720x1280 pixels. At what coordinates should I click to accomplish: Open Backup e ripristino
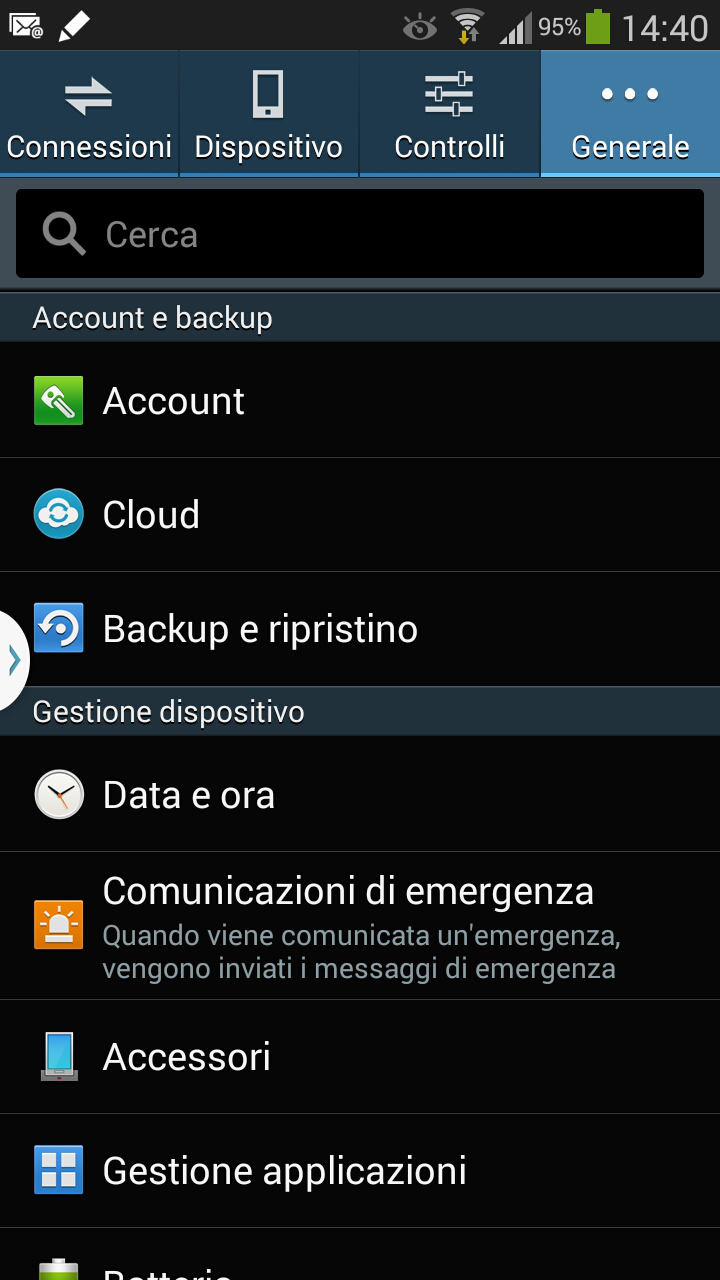tap(360, 629)
